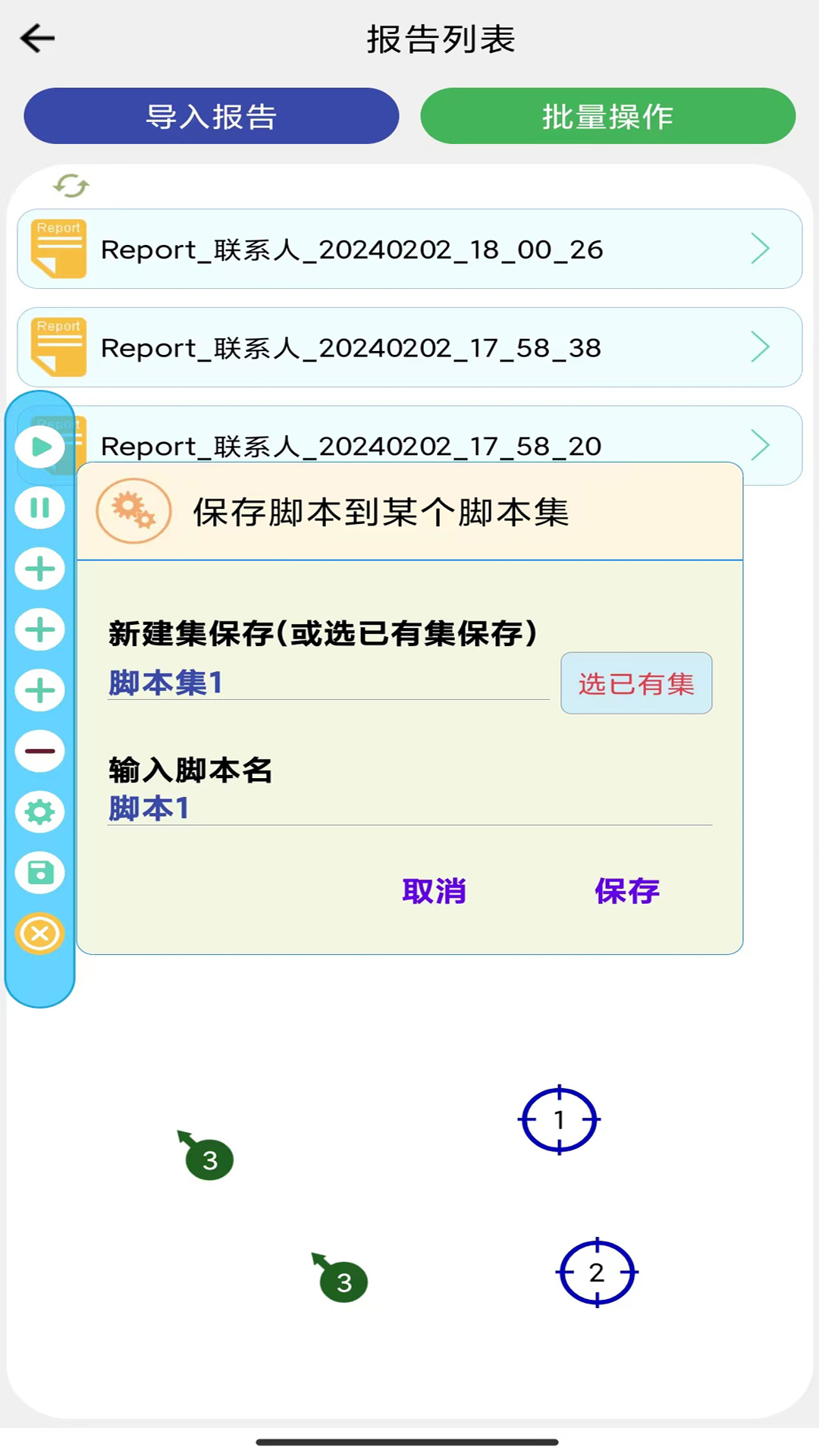
Task: Tap the Report icon of the 18_00_26 report
Action: tap(58, 249)
